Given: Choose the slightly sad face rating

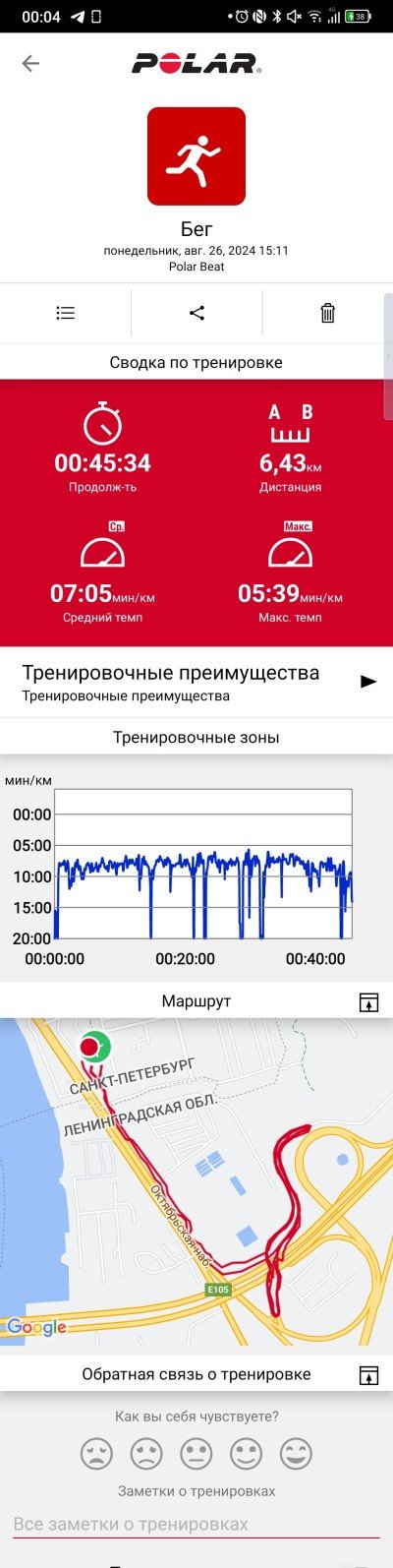Looking at the screenshot, I should coord(146,1454).
